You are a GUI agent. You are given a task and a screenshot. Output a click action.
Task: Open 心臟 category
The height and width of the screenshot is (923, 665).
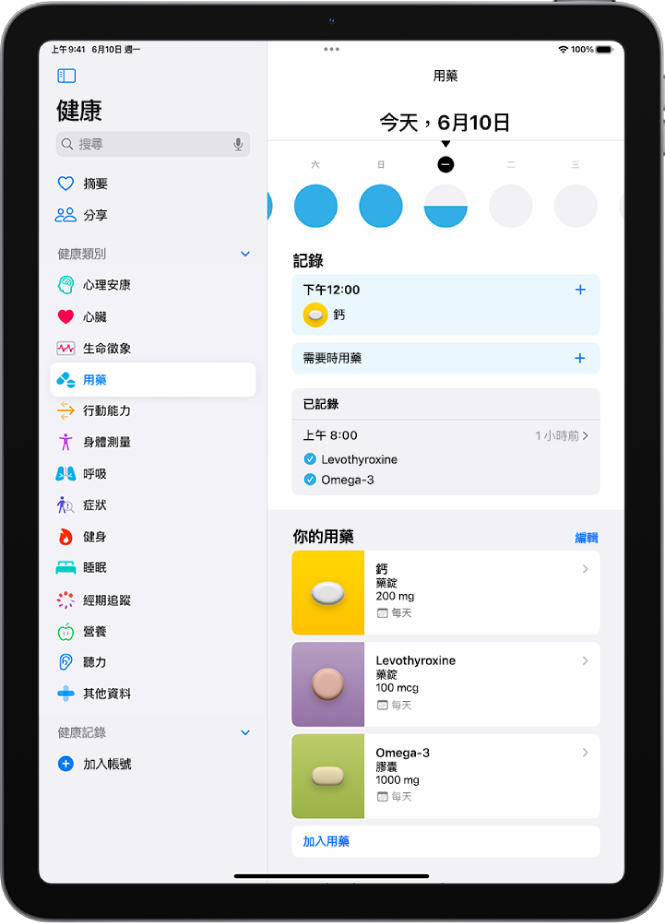pos(95,317)
